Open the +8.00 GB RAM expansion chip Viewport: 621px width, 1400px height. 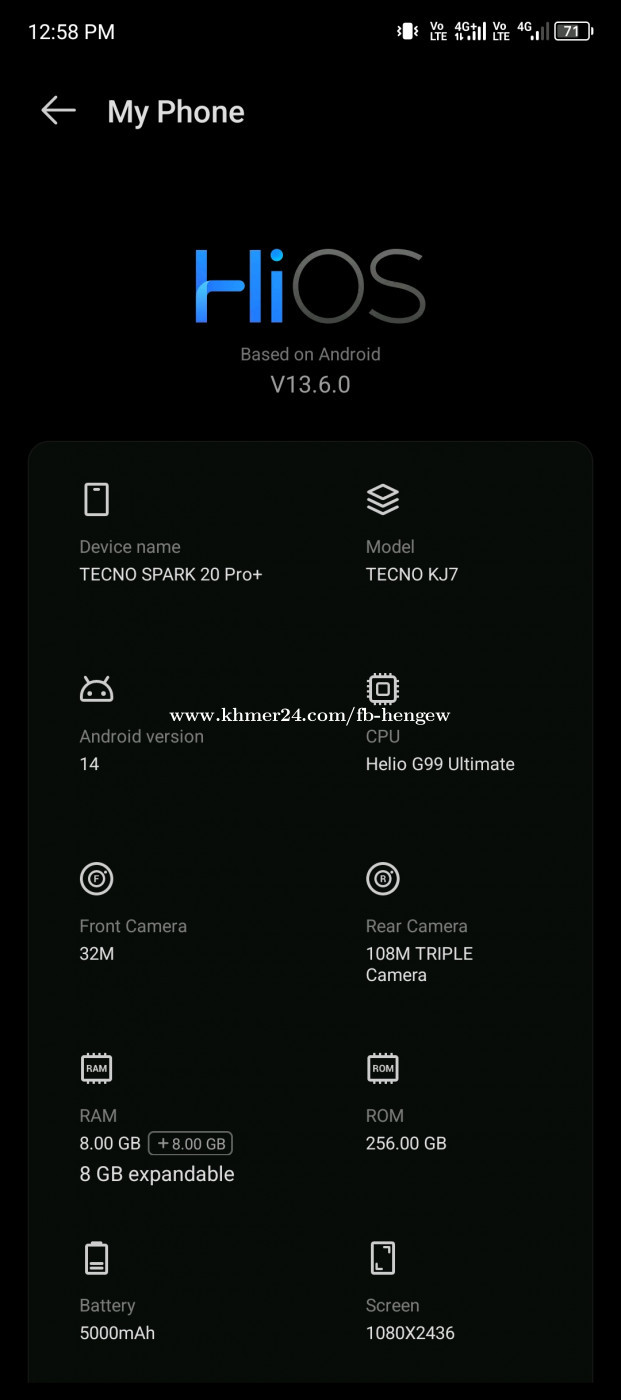click(191, 1143)
